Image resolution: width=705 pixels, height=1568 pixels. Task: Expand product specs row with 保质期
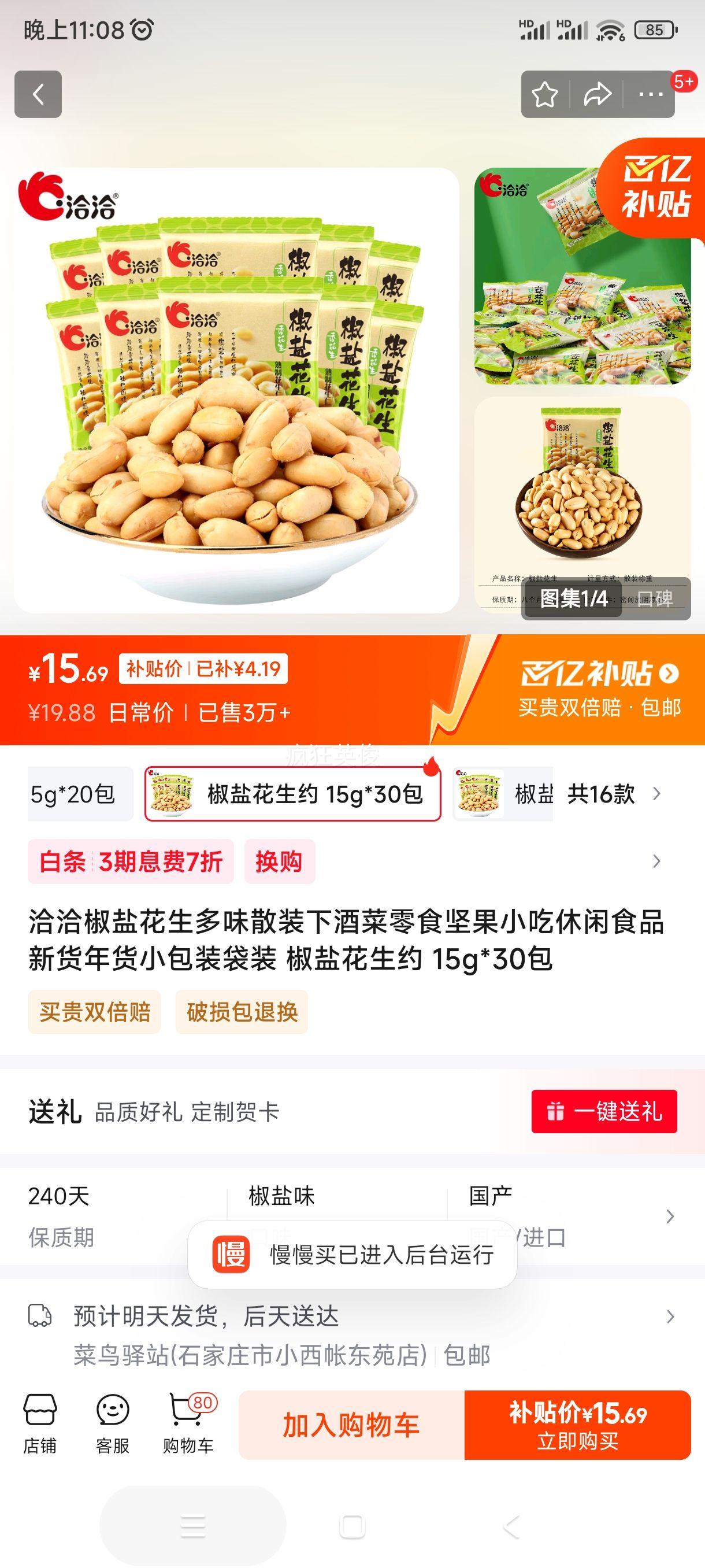(669, 1216)
